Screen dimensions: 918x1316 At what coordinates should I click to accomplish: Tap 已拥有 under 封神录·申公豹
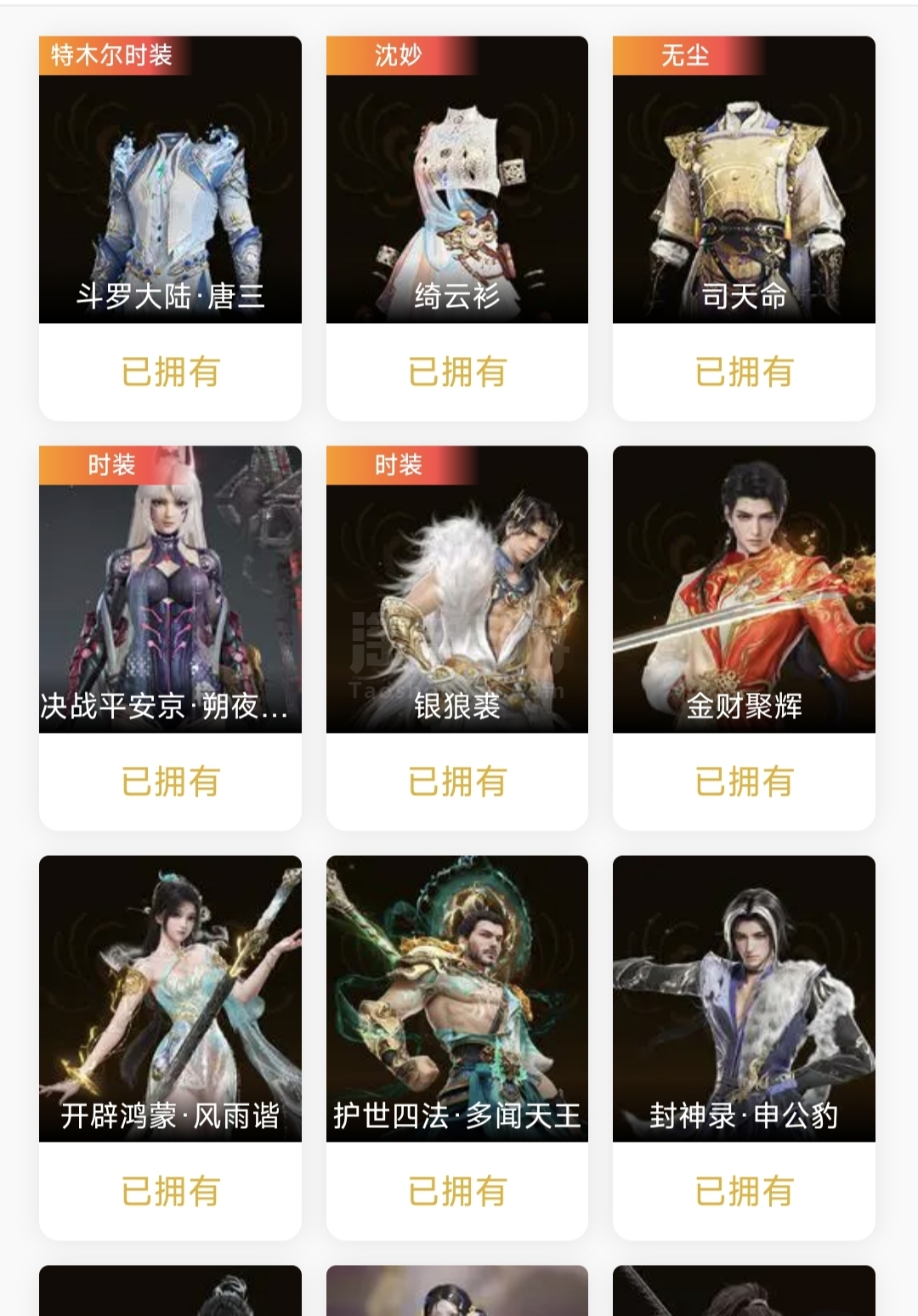click(x=744, y=1191)
